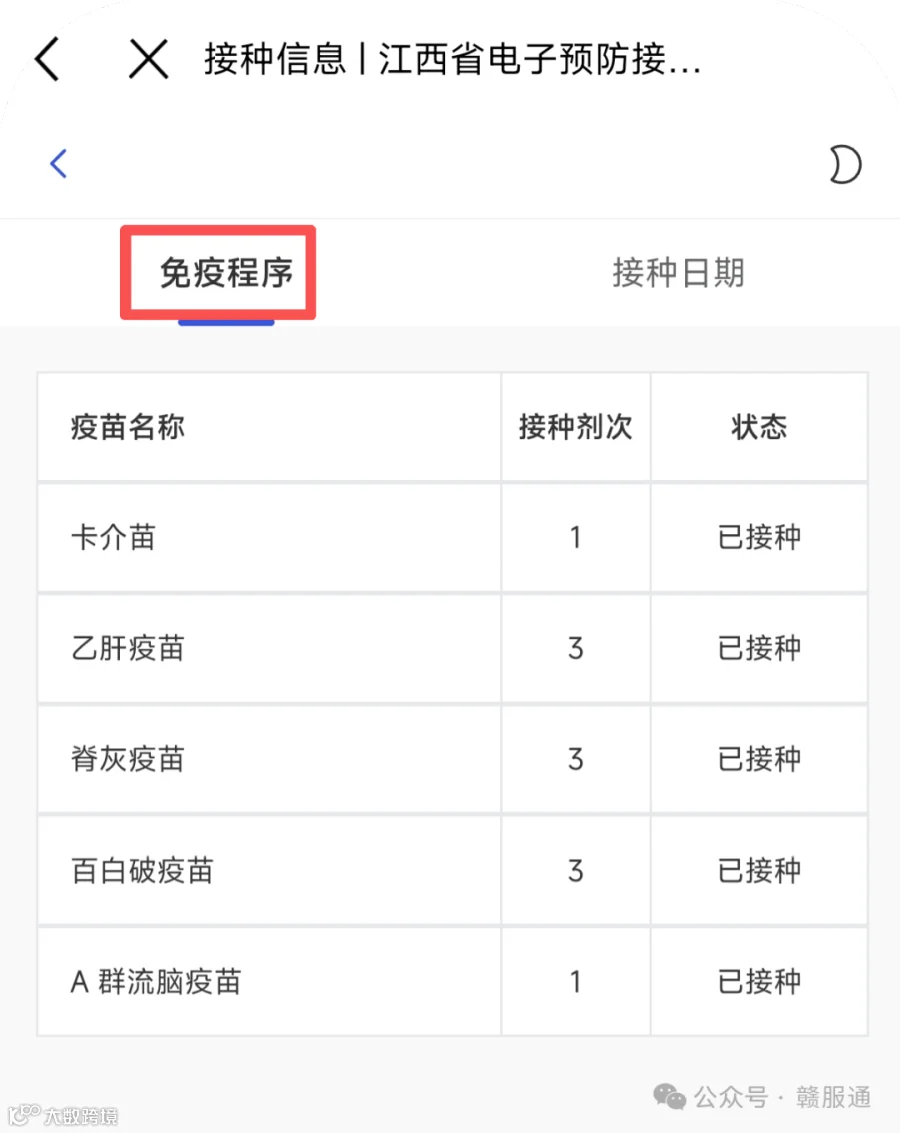Tap the 疫苗名称 column header

126,426
